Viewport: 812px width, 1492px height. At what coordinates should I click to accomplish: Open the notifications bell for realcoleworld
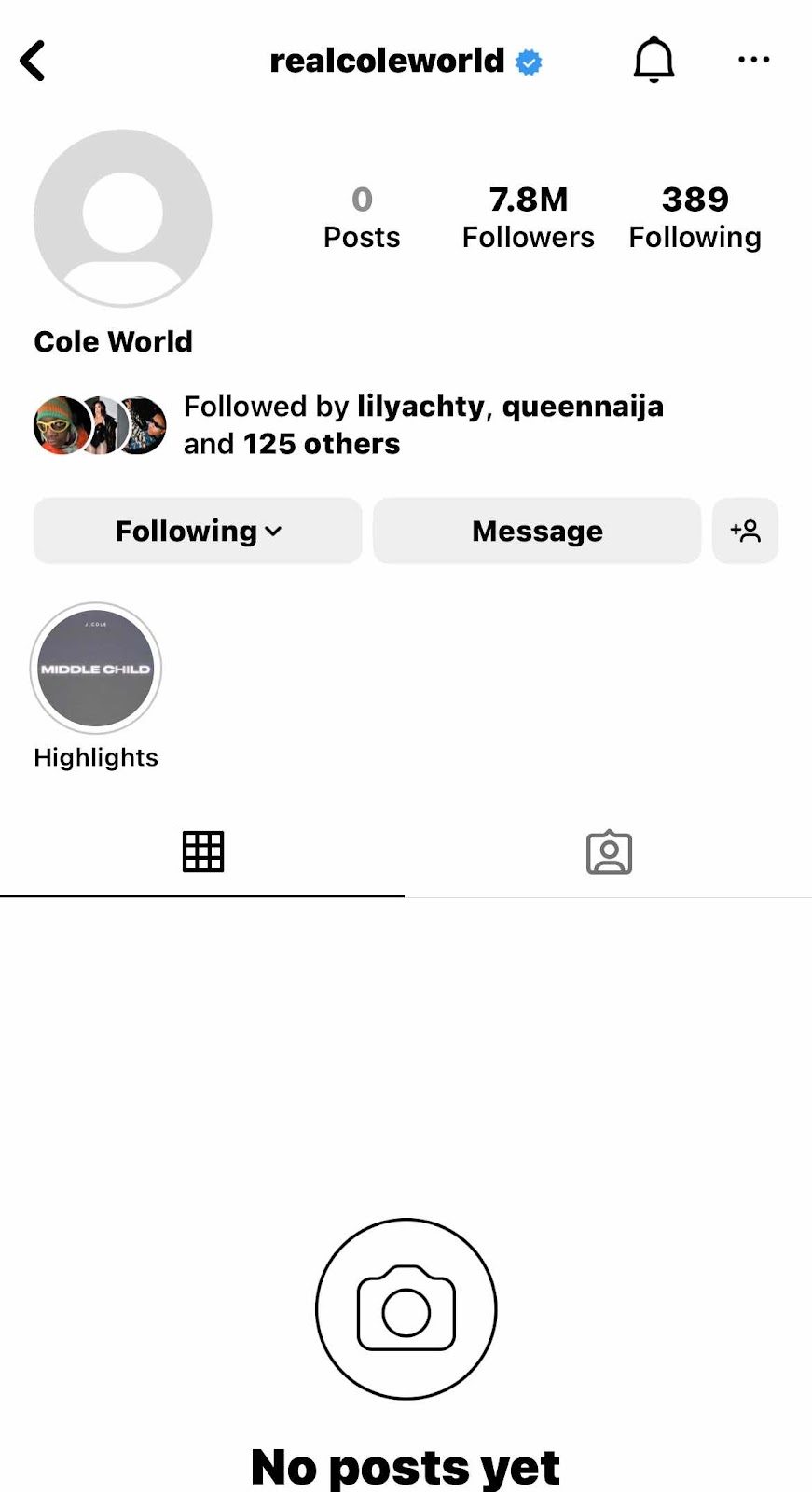(654, 61)
